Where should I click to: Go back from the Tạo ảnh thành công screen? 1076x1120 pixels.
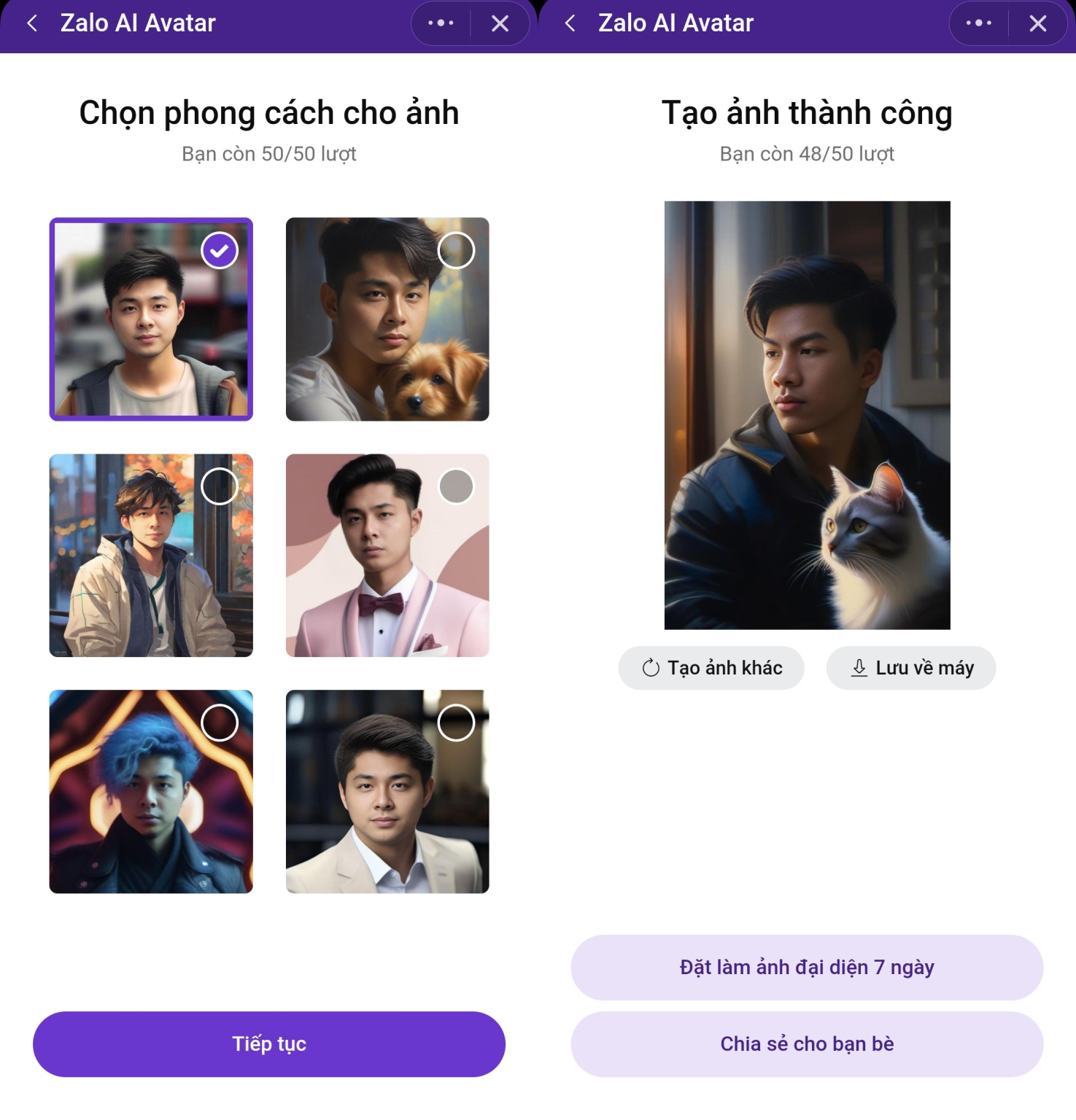570,23
